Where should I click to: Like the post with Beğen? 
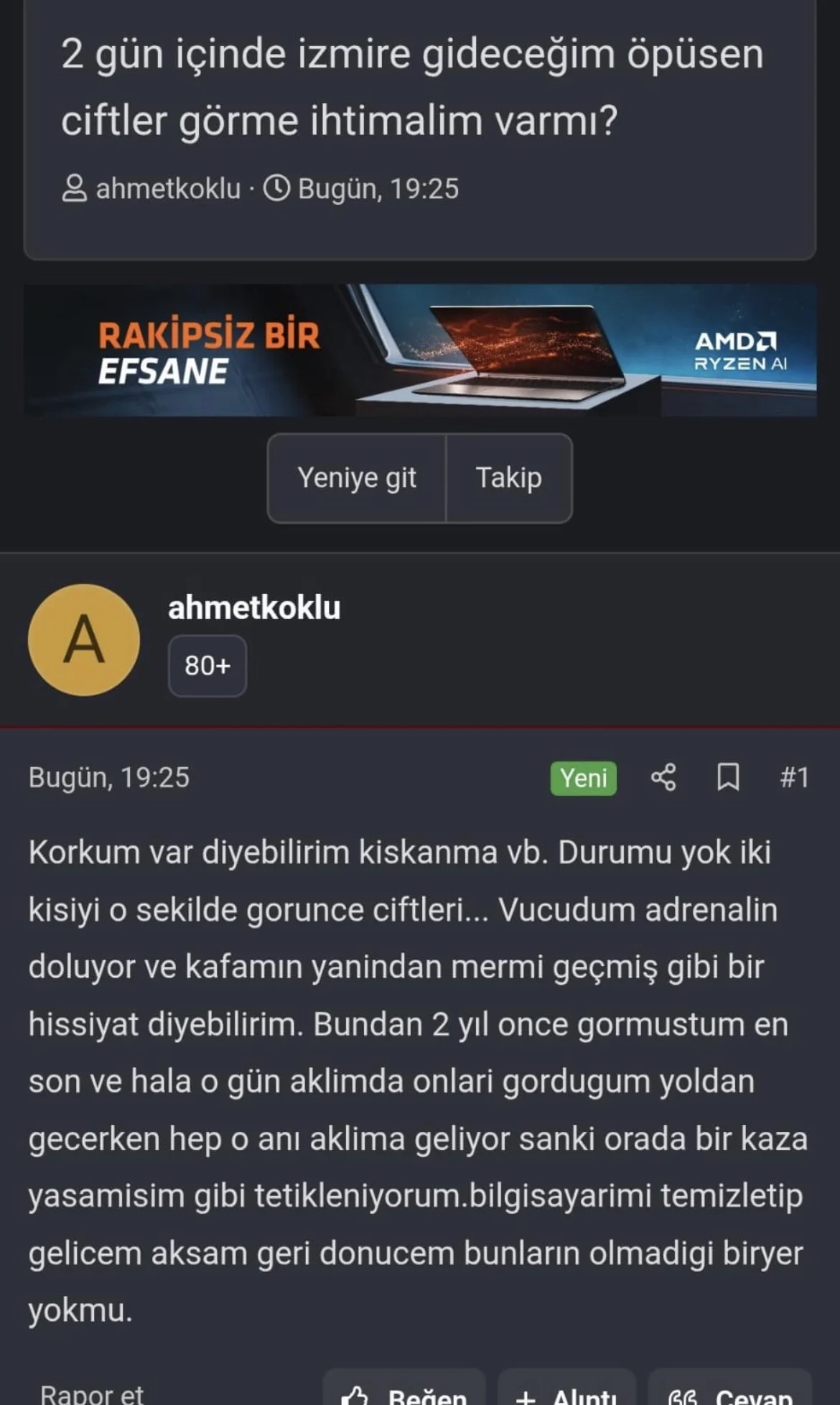coord(404,1391)
